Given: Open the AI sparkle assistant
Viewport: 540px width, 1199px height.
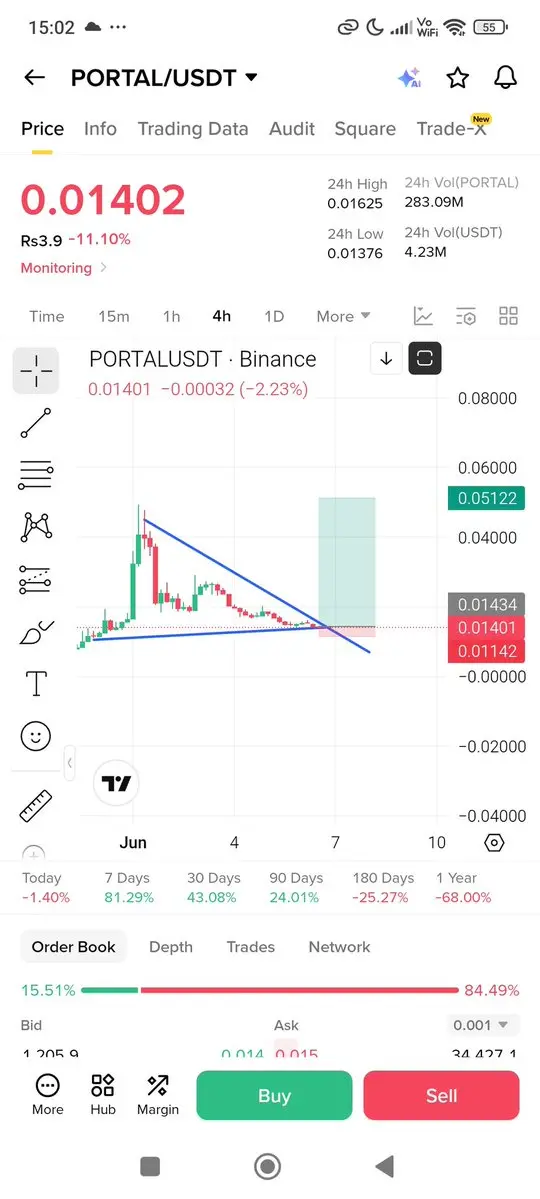Looking at the screenshot, I should click(409, 77).
